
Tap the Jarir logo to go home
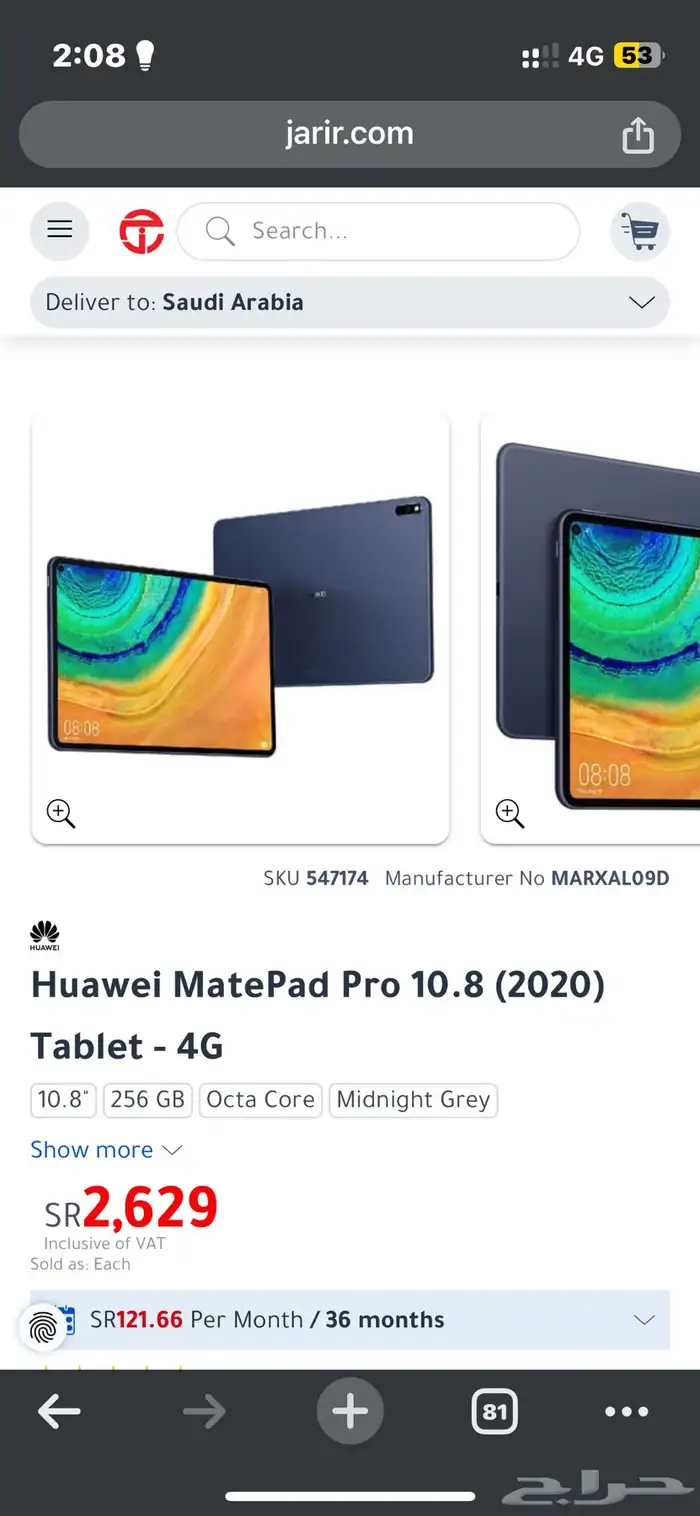(141, 231)
